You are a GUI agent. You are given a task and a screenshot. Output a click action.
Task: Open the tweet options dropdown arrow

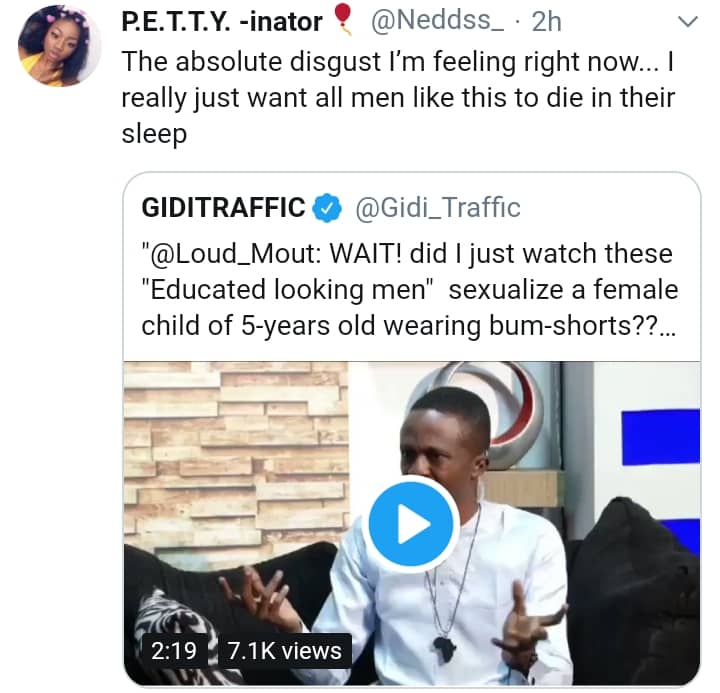tap(689, 21)
